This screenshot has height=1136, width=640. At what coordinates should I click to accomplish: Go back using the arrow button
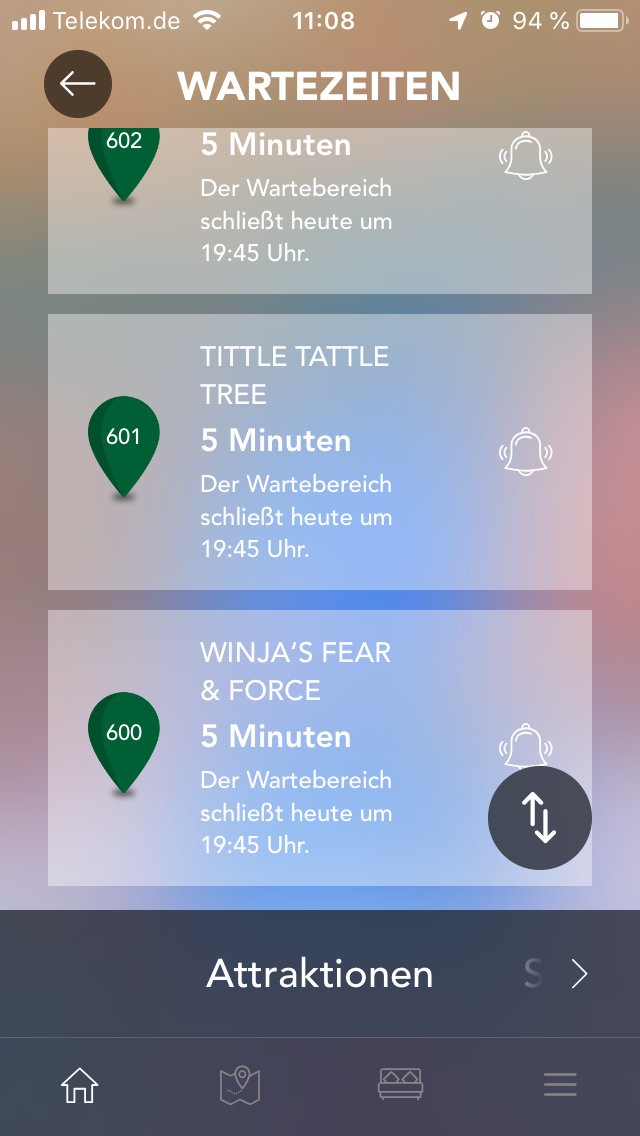point(78,84)
